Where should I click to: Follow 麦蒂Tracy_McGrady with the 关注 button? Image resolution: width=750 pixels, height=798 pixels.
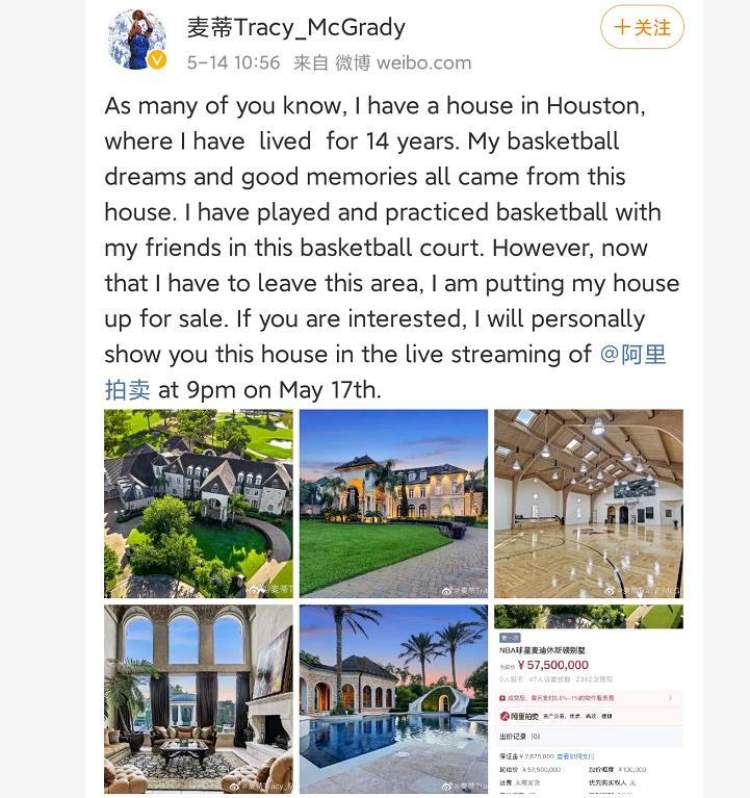(642, 27)
